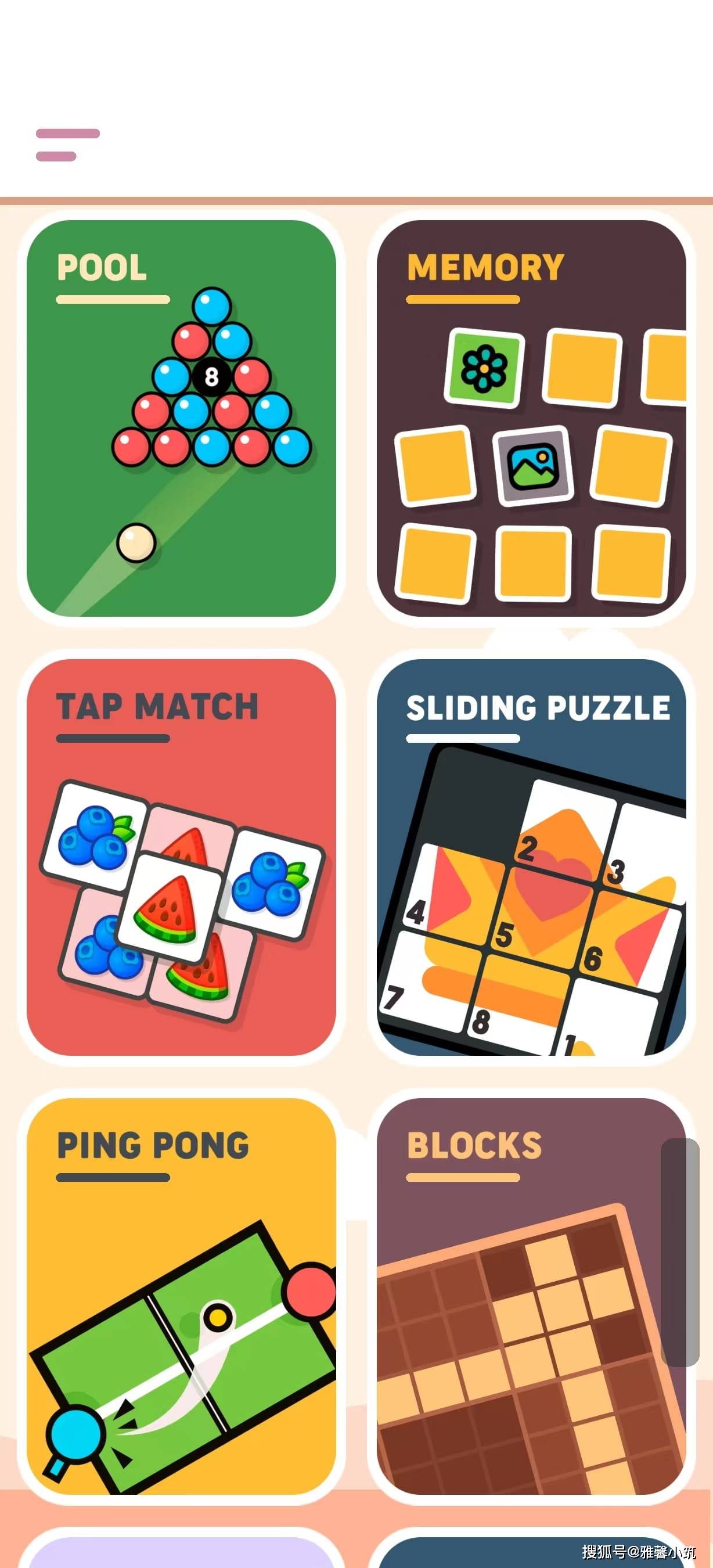Launch the Pool game
Viewport: 713px width, 1568px height.
click(181, 418)
